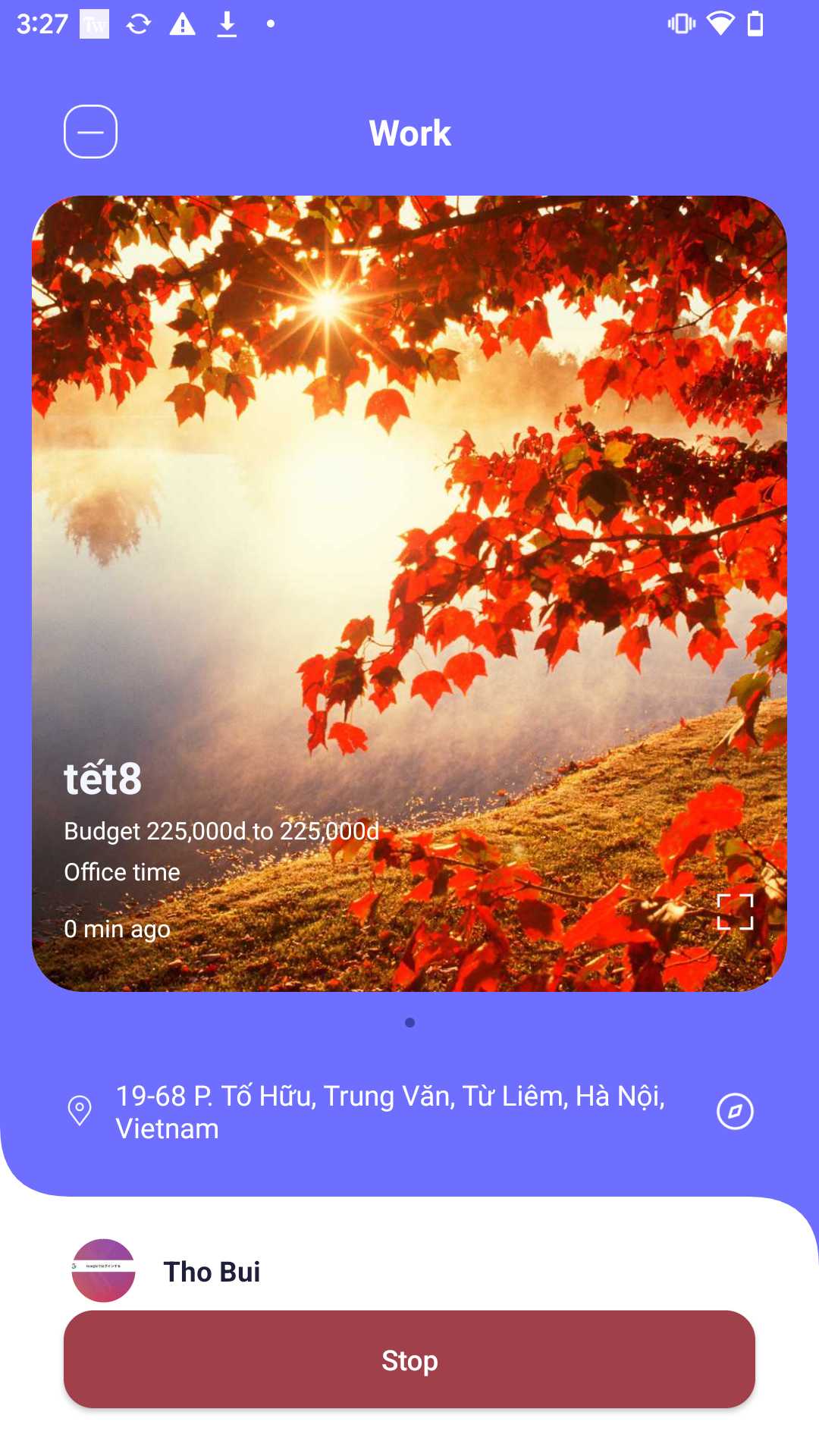The height and width of the screenshot is (1456, 819).
Task: Tap the address 19-68 P. Tố Hữu
Action: (390, 1112)
